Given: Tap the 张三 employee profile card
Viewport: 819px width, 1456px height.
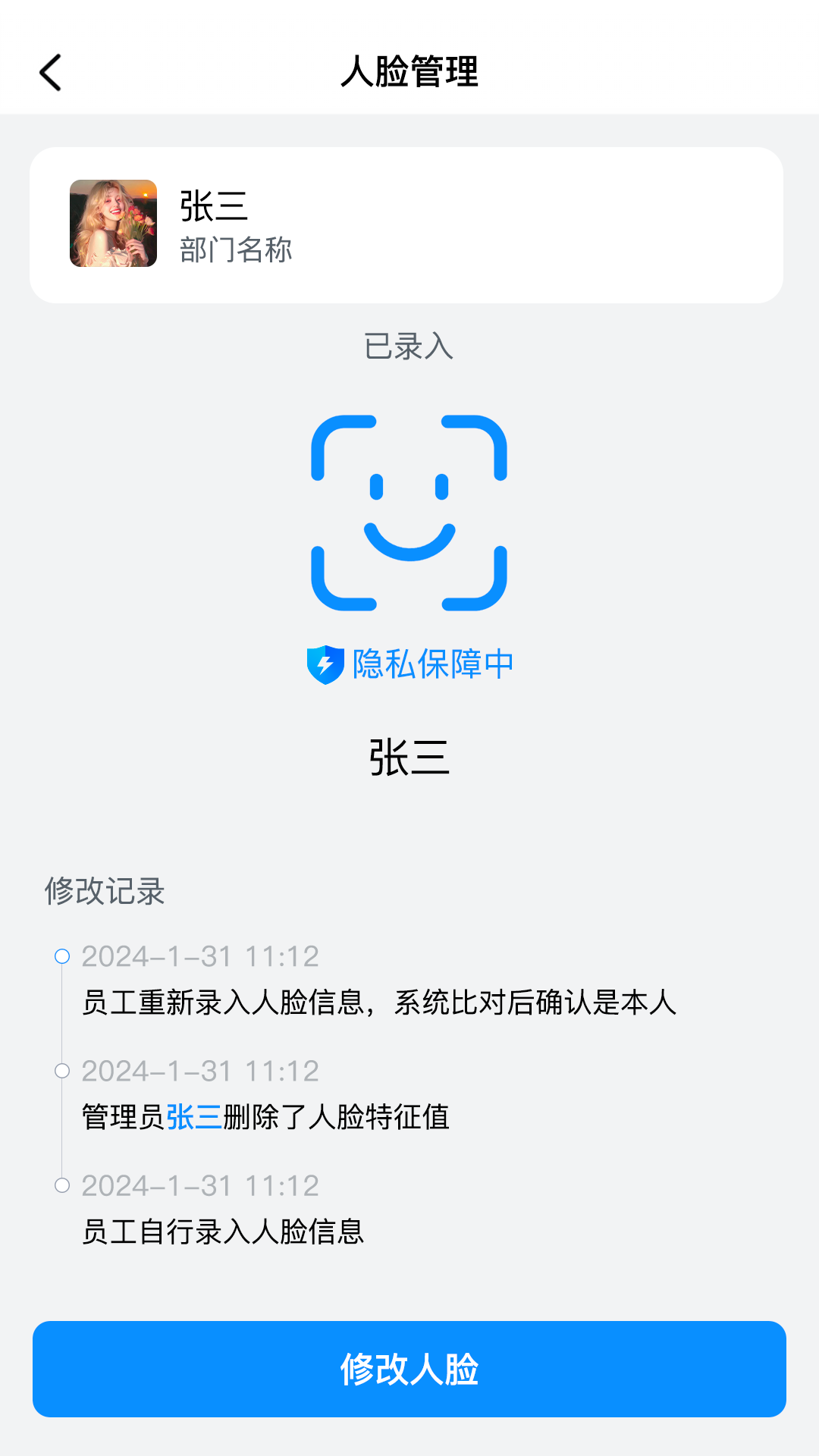Looking at the screenshot, I should pyautogui.click(x=409, y=224).
